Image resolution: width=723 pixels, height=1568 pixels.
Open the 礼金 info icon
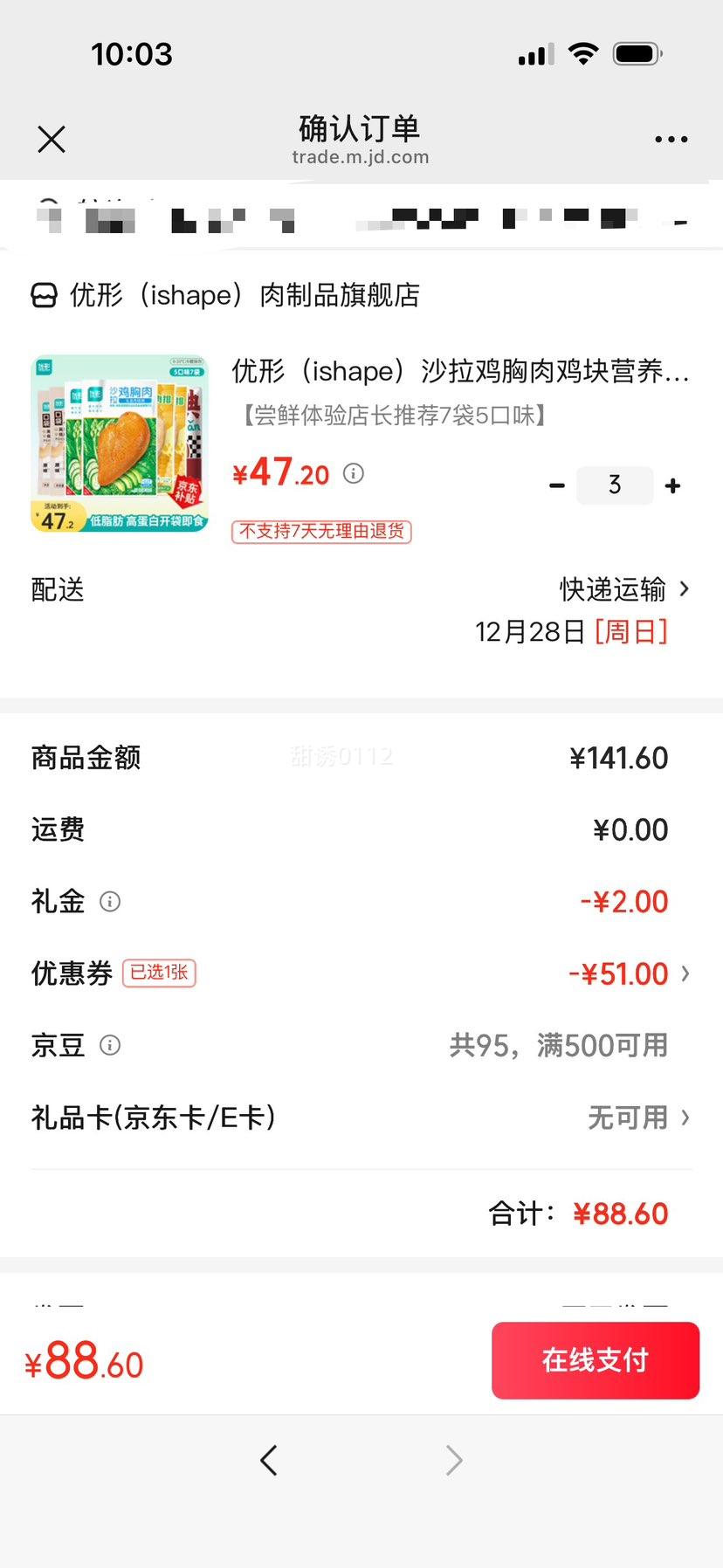[110, 901]
